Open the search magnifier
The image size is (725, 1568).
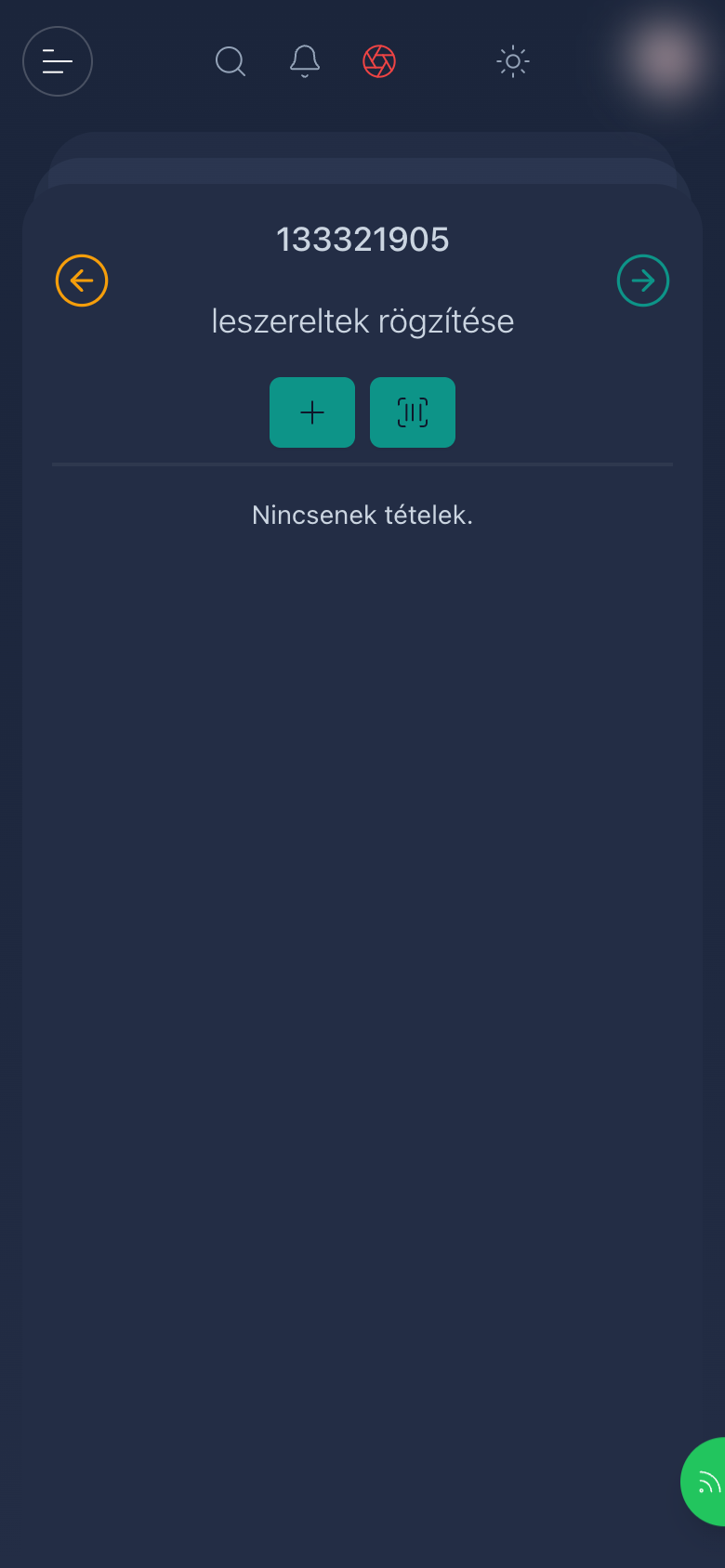click(x=231, y=61)
